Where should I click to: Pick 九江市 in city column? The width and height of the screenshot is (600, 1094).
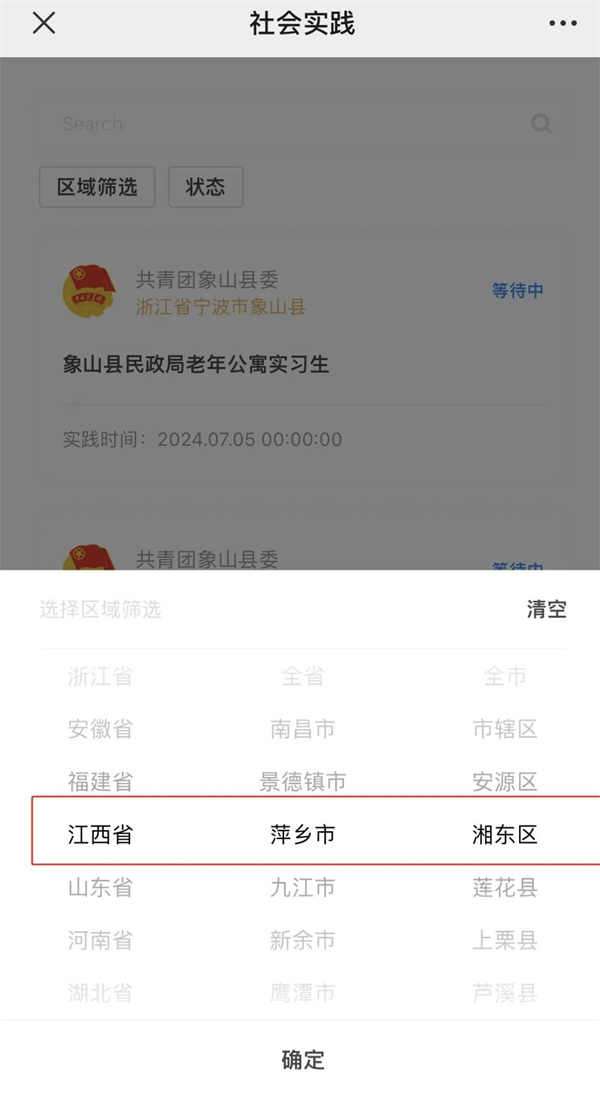tap(302, 887)
